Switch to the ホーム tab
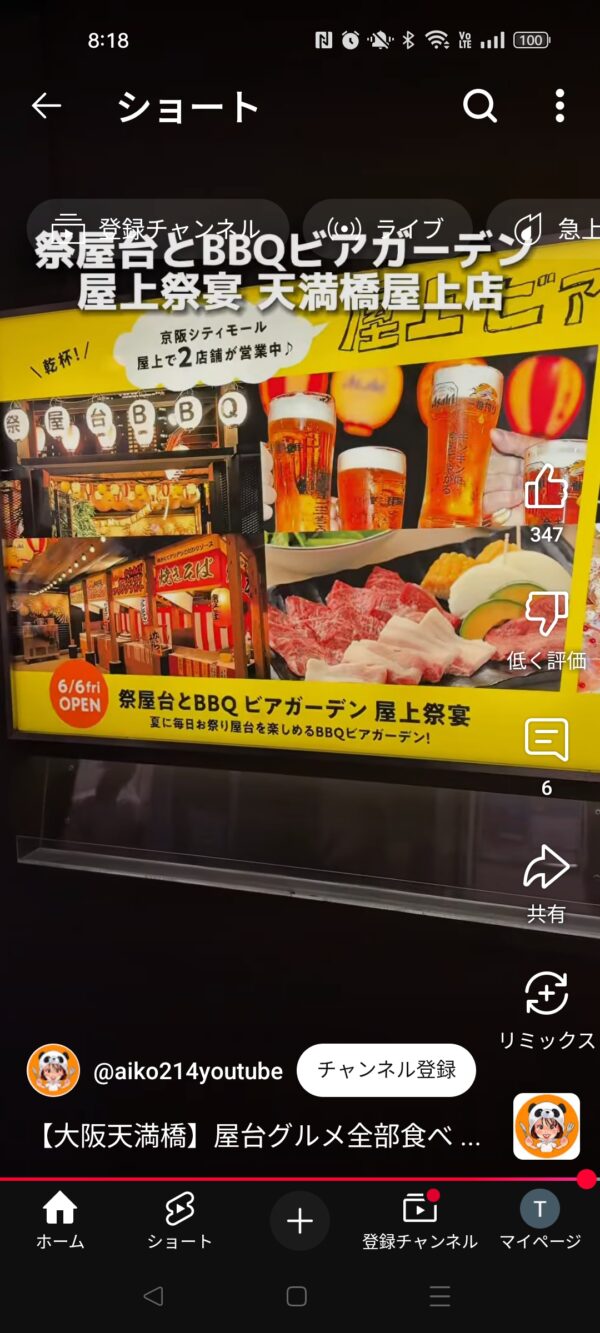 (x=60, y=1220)
